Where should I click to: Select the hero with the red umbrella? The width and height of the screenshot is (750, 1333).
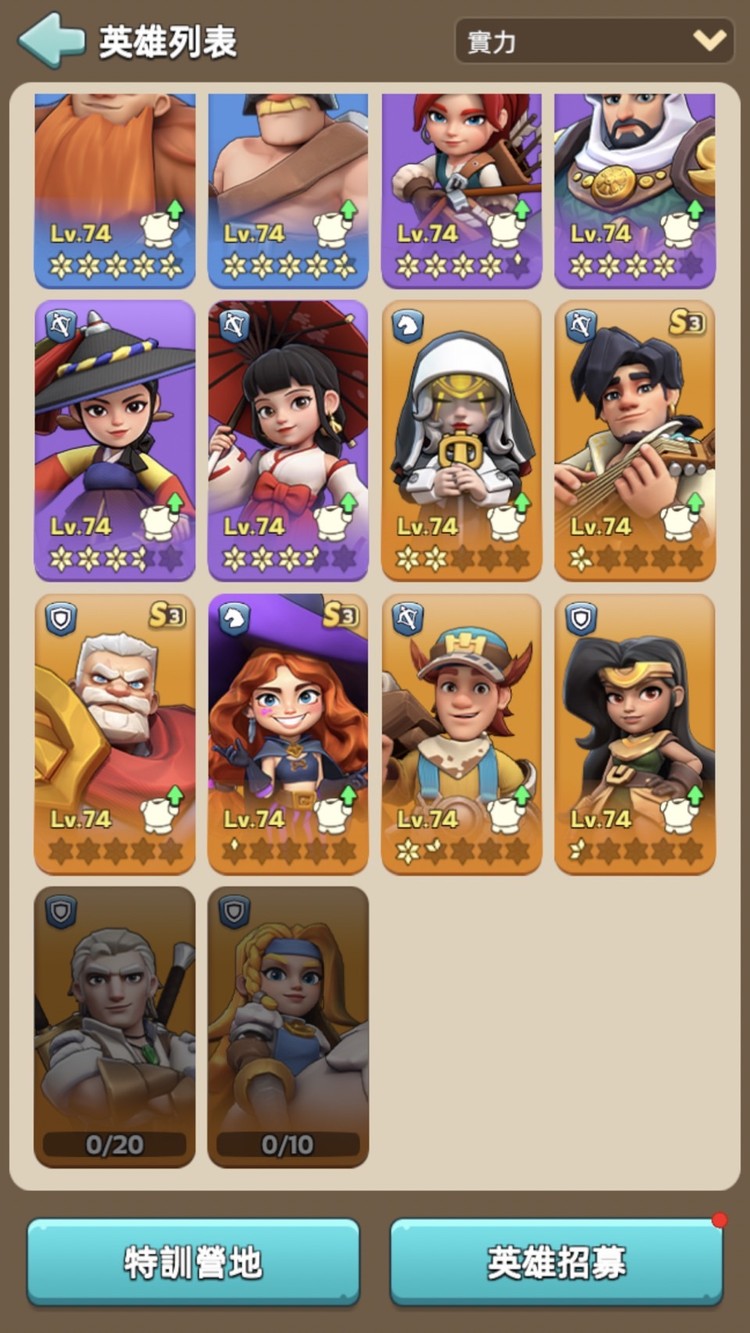click(x=288, y=440)
